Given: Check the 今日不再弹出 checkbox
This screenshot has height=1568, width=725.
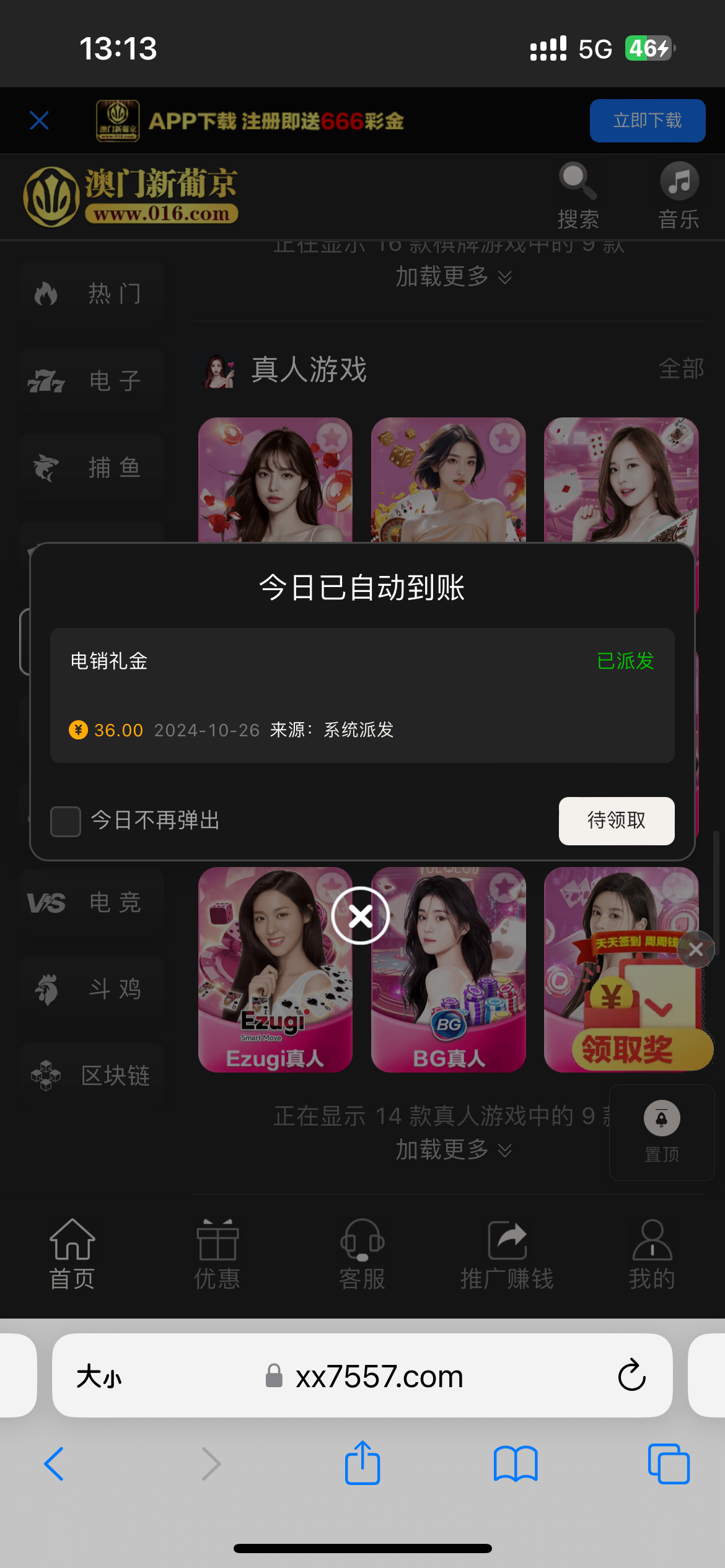Looking at the screenshot, I should [x=66, y=821].
